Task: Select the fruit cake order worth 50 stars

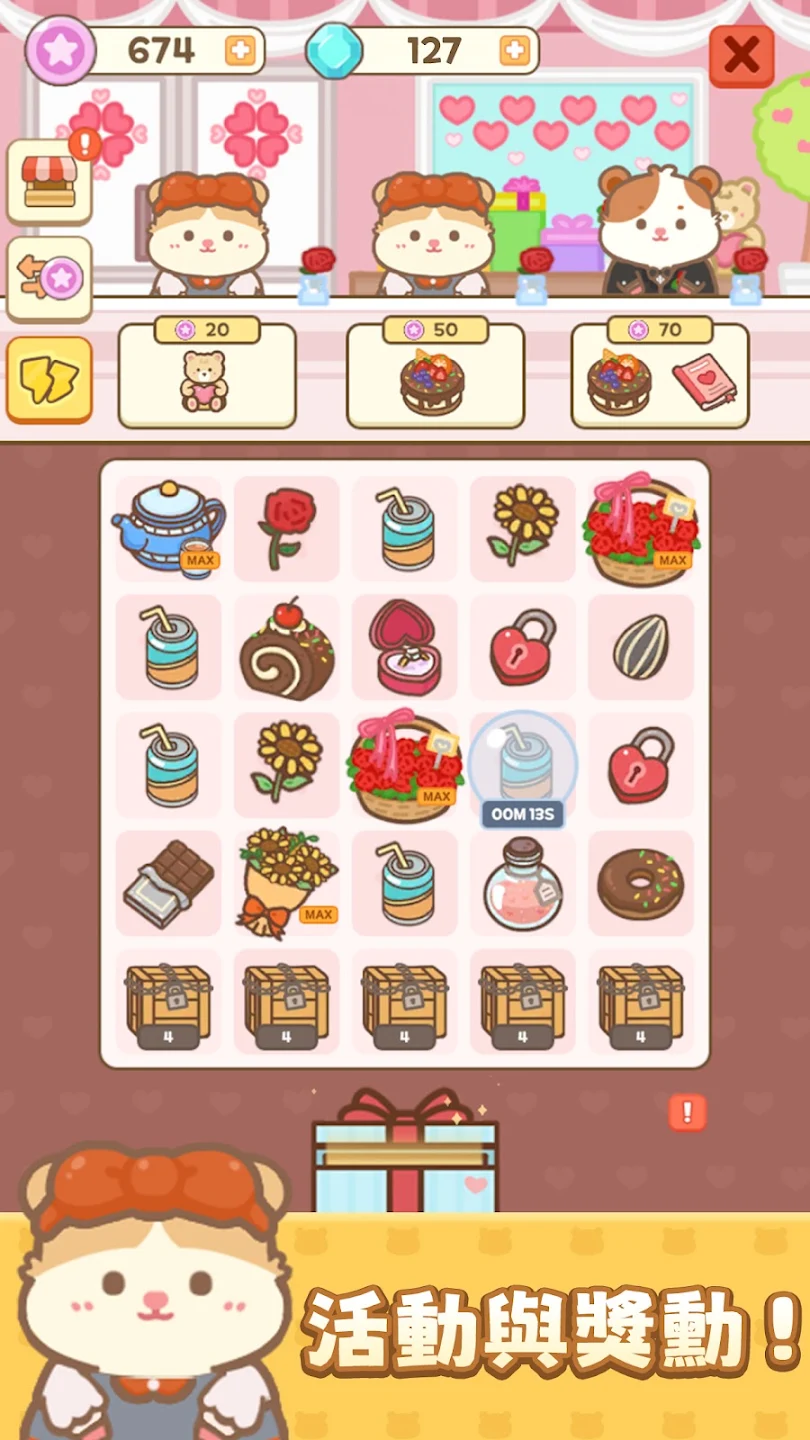Action: point(435,373)
